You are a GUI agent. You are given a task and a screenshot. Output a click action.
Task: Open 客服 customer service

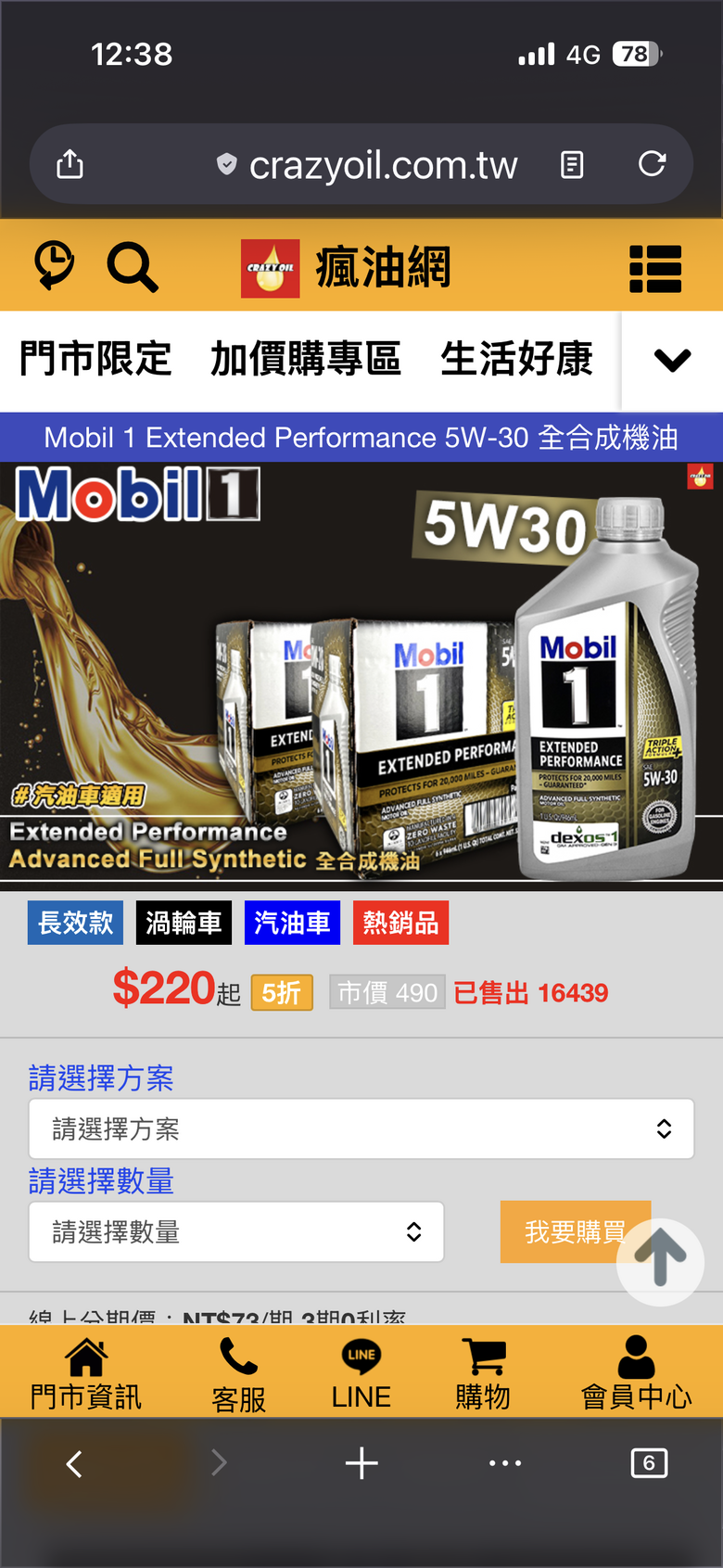238,1373
